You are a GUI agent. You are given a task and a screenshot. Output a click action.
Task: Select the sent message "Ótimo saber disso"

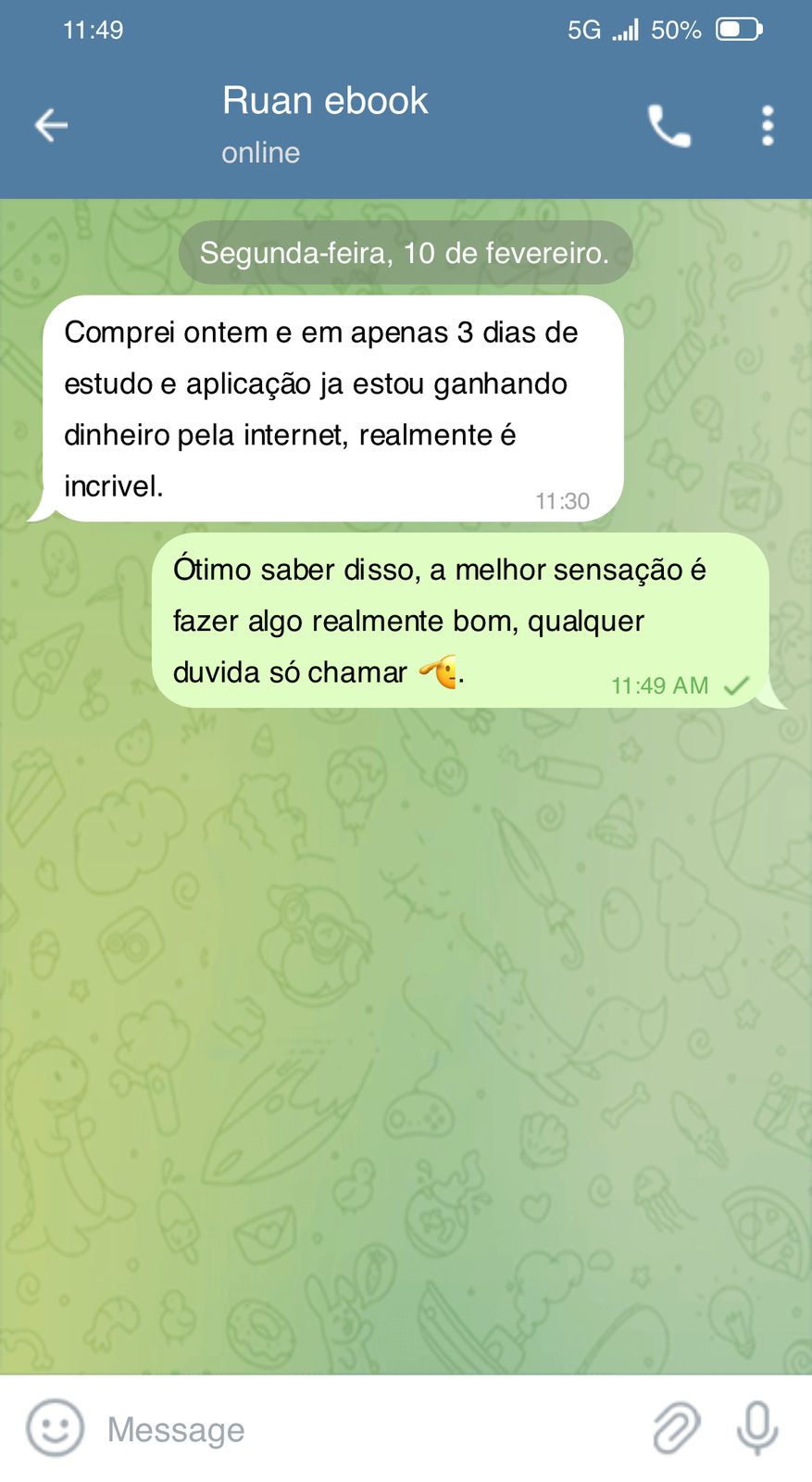460,620
